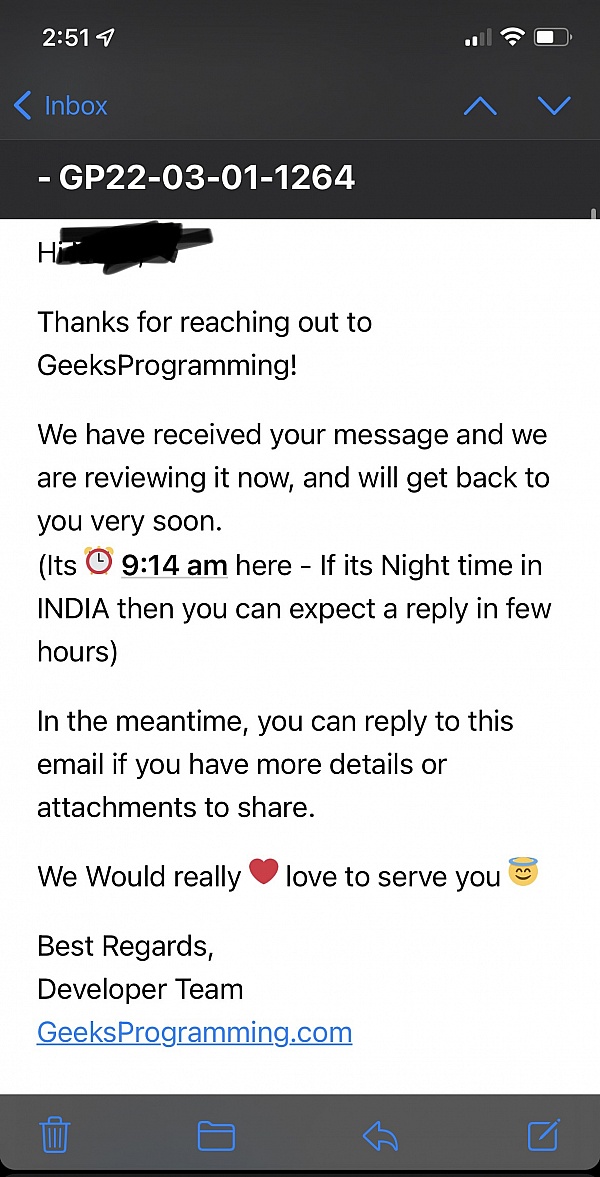Reply using the arrow icon
Image resolution: width=600 pixels, height=1177 pixels.
[379, 1136]
